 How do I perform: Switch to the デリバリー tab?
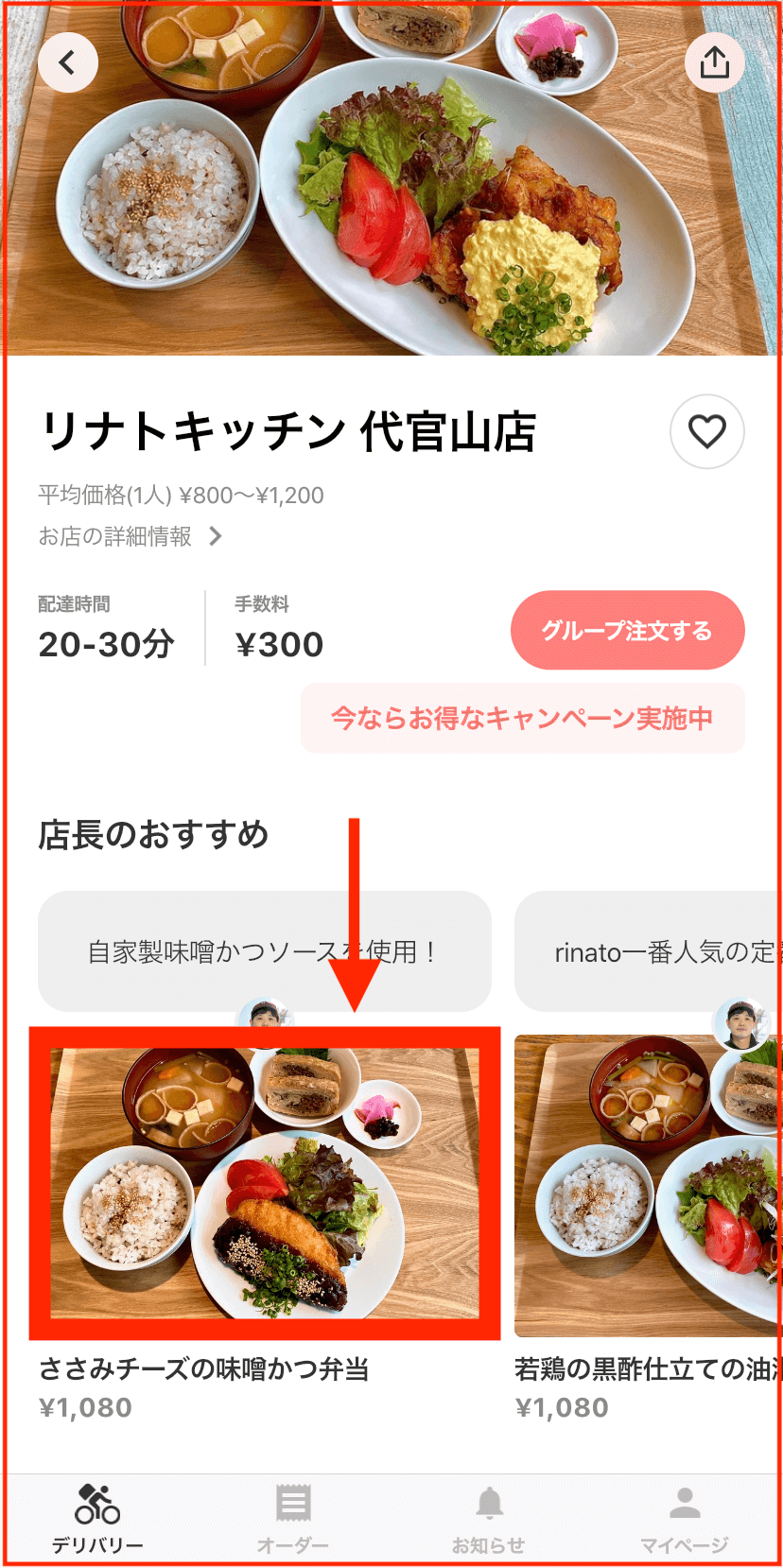(97, 1520)
